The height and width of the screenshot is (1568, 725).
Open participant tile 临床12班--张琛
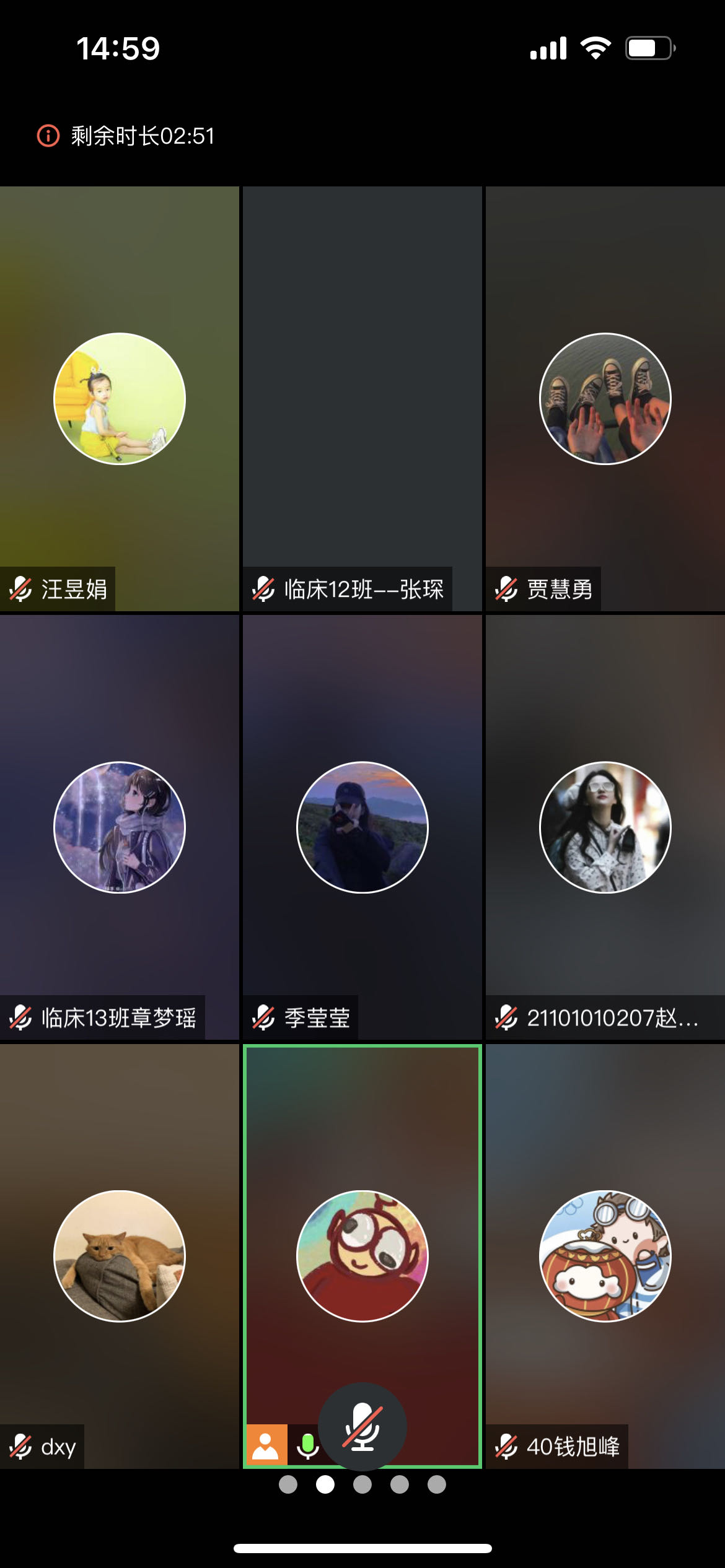[x=362, y=399]
